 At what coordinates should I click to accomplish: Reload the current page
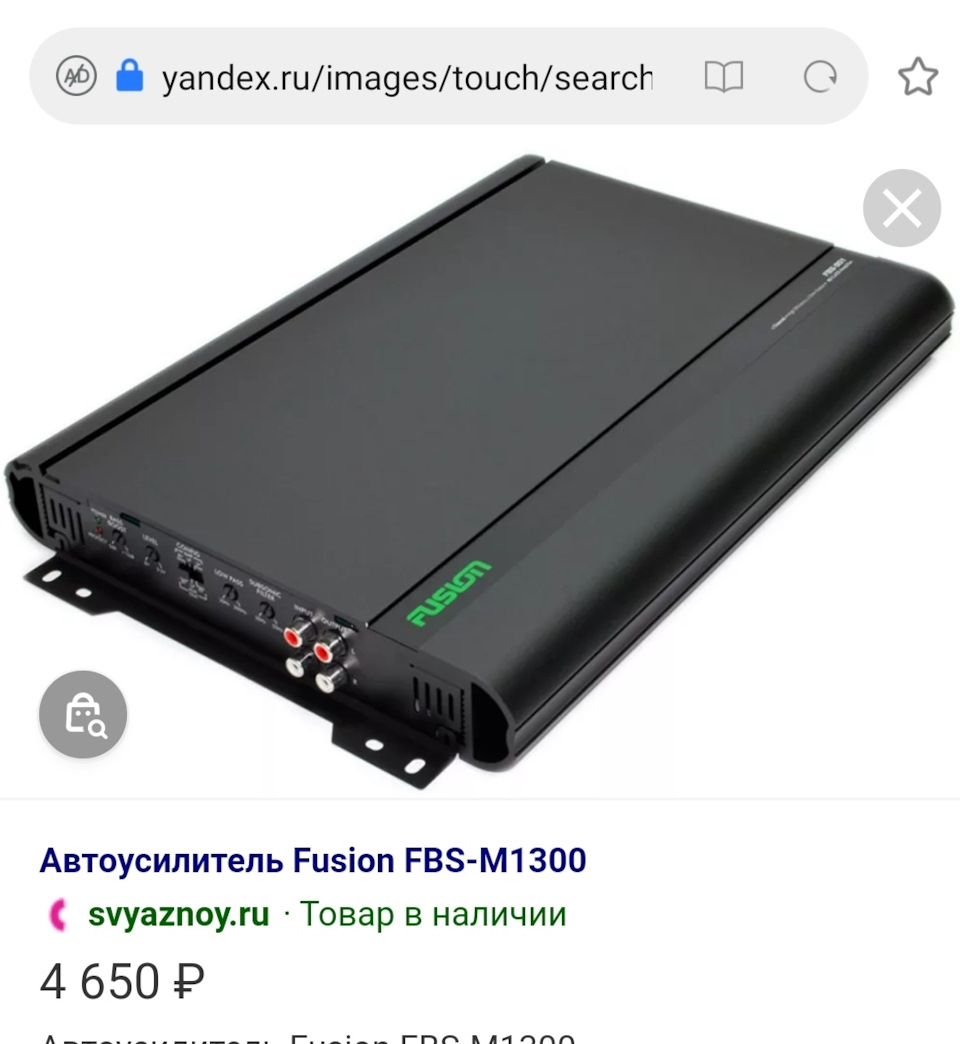click(x=820, y=77)
